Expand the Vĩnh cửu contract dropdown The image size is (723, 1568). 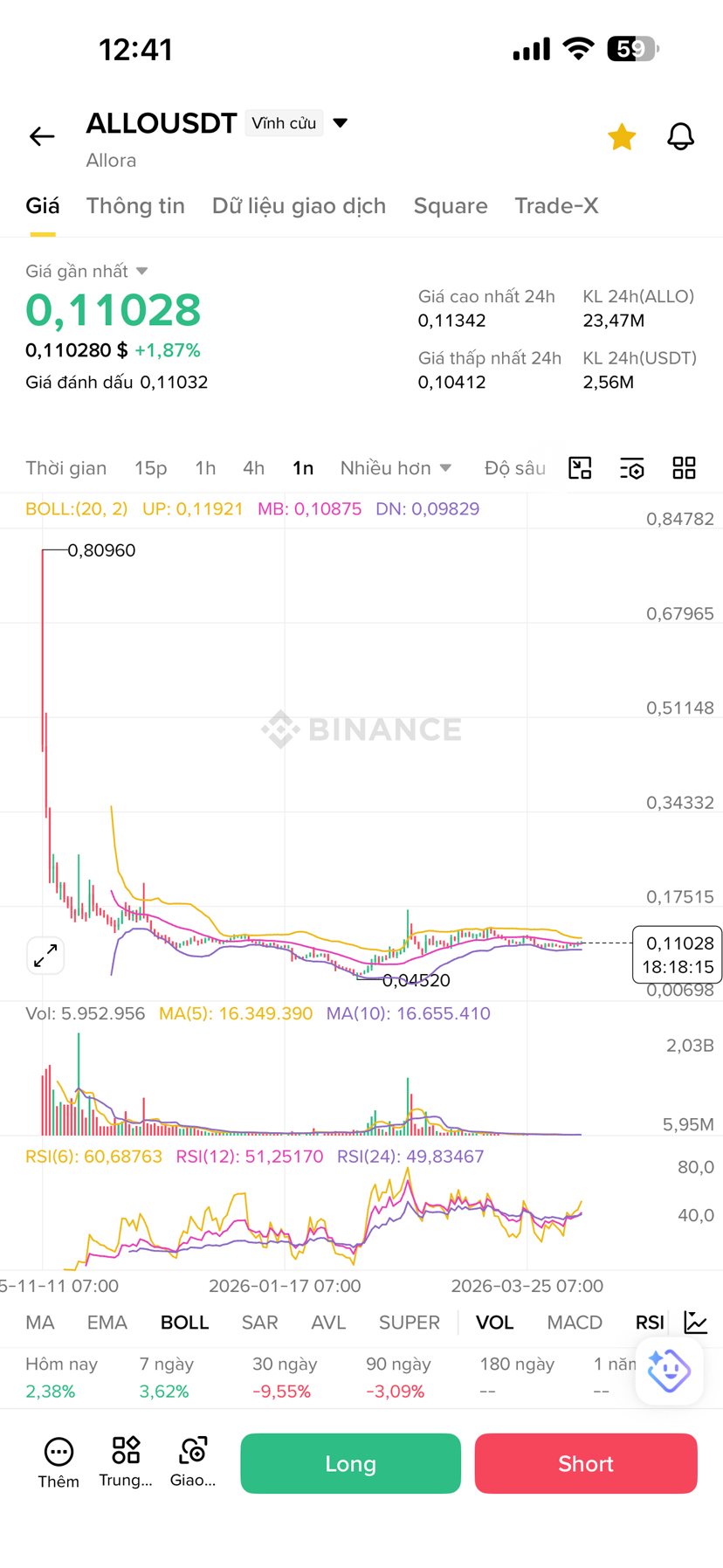pos(341,123)
